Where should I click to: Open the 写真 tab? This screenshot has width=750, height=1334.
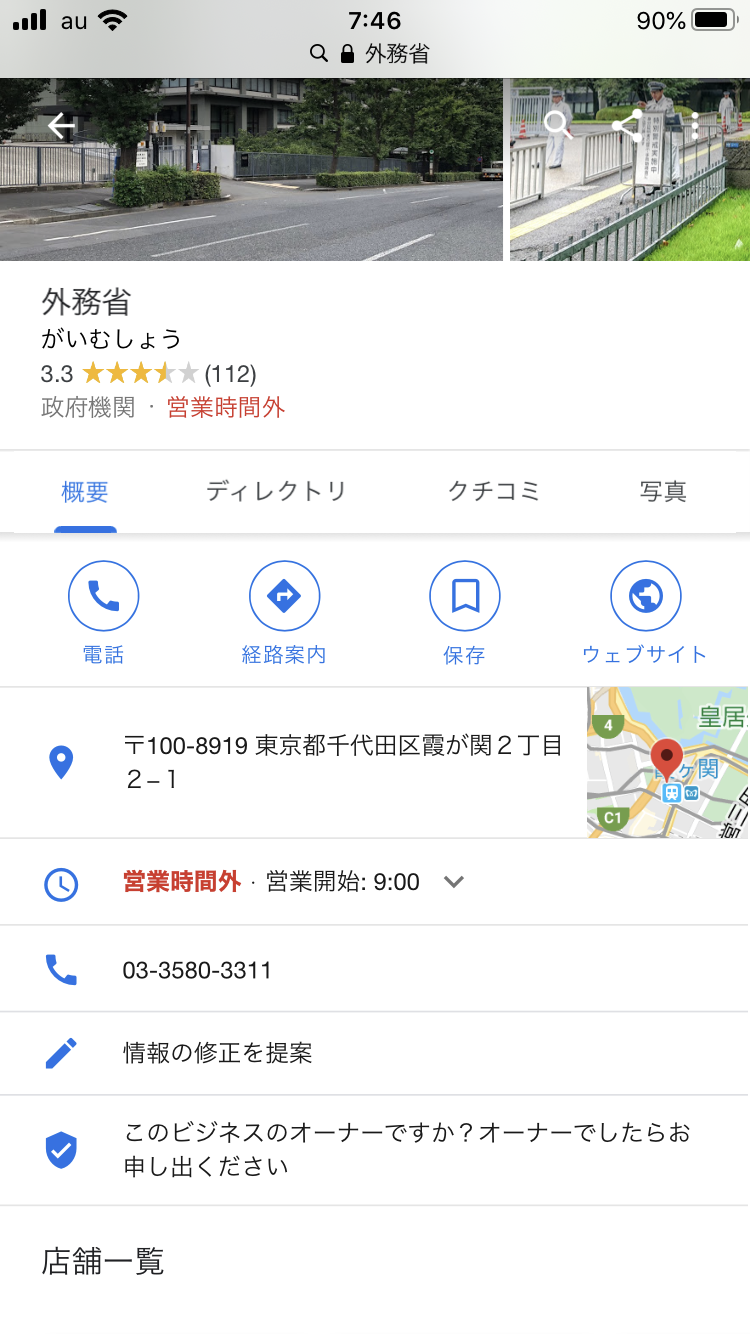tap(663, 492)
